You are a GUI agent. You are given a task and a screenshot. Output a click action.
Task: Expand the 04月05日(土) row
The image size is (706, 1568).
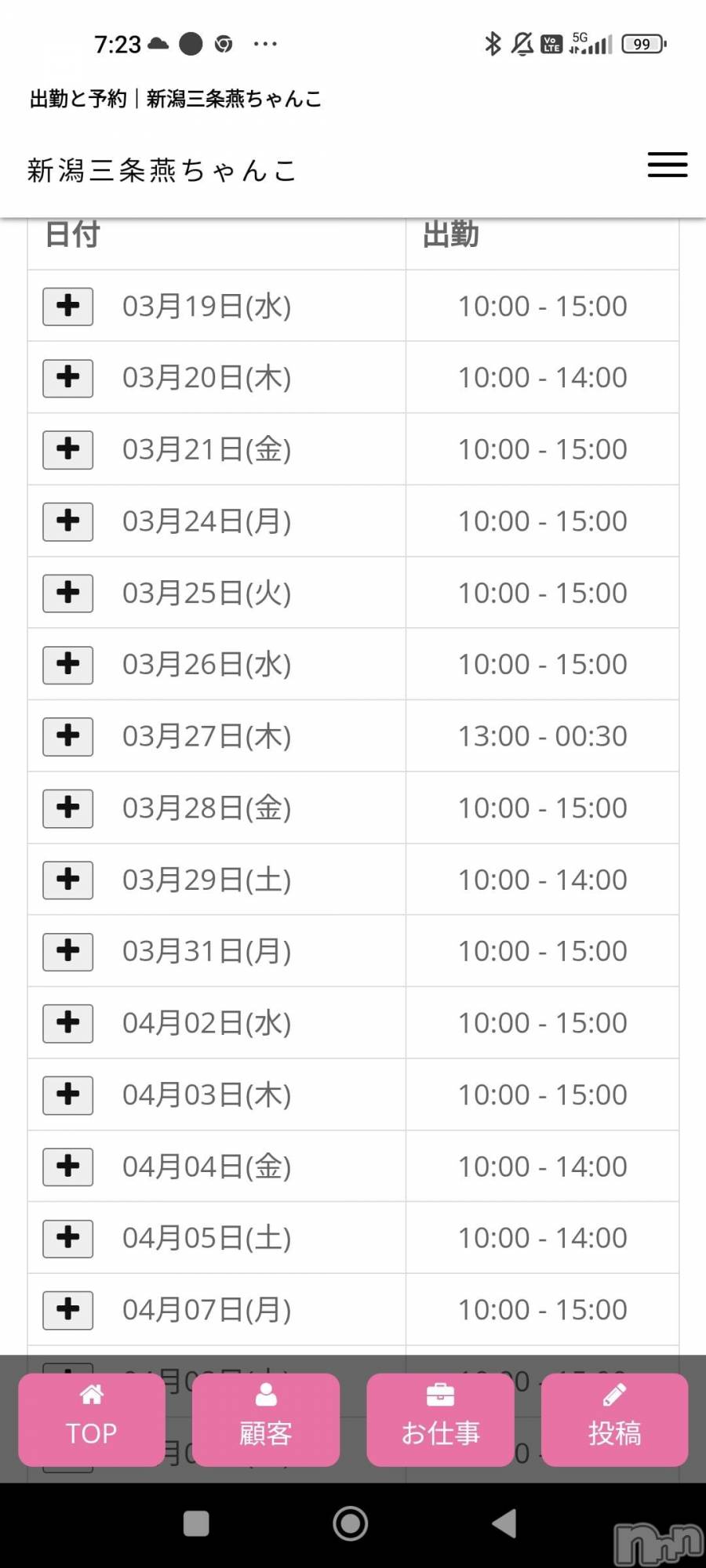click(68, 1238)
